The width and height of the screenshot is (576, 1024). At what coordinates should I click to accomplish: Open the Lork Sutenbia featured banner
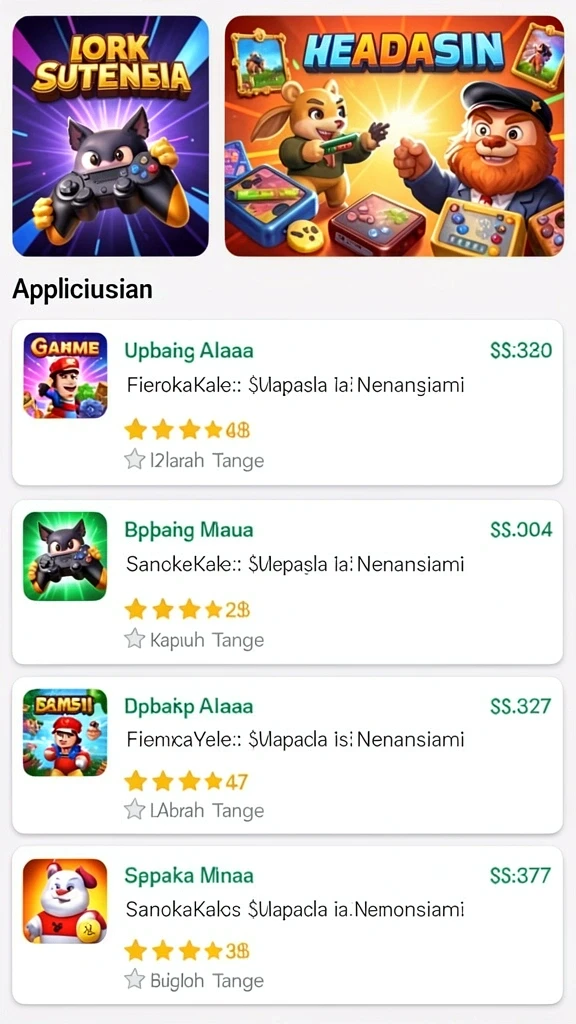110,136
